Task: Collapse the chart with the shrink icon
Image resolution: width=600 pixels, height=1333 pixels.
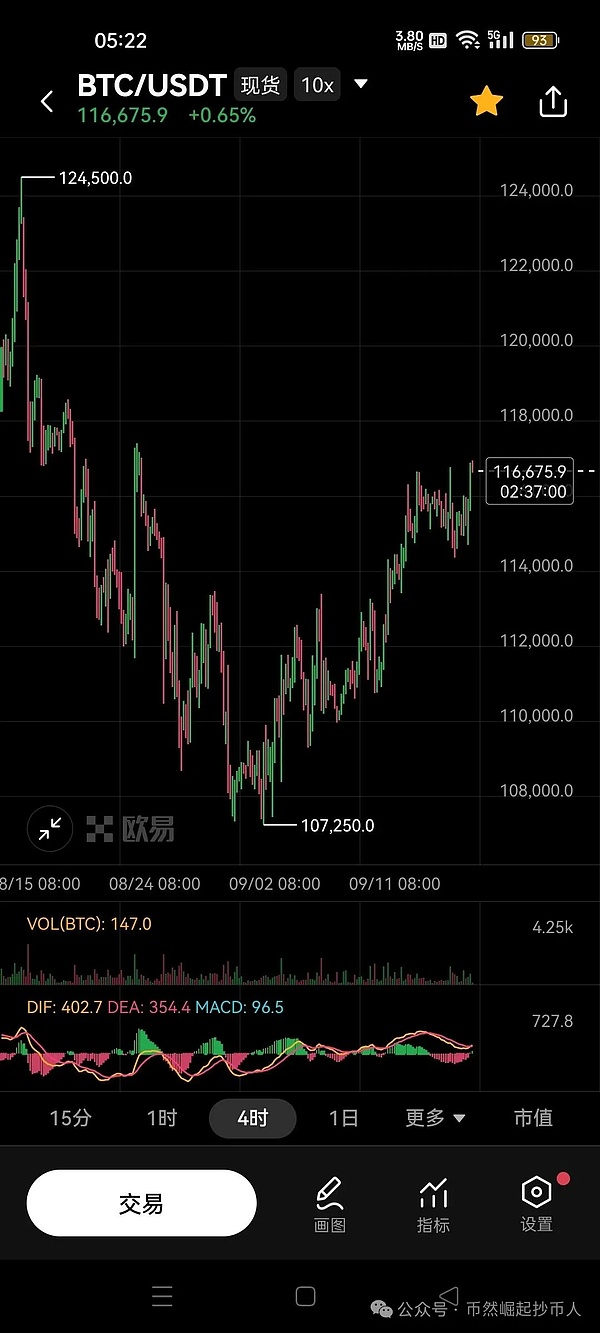Action: pyautogui.click(x=49, y=828)
